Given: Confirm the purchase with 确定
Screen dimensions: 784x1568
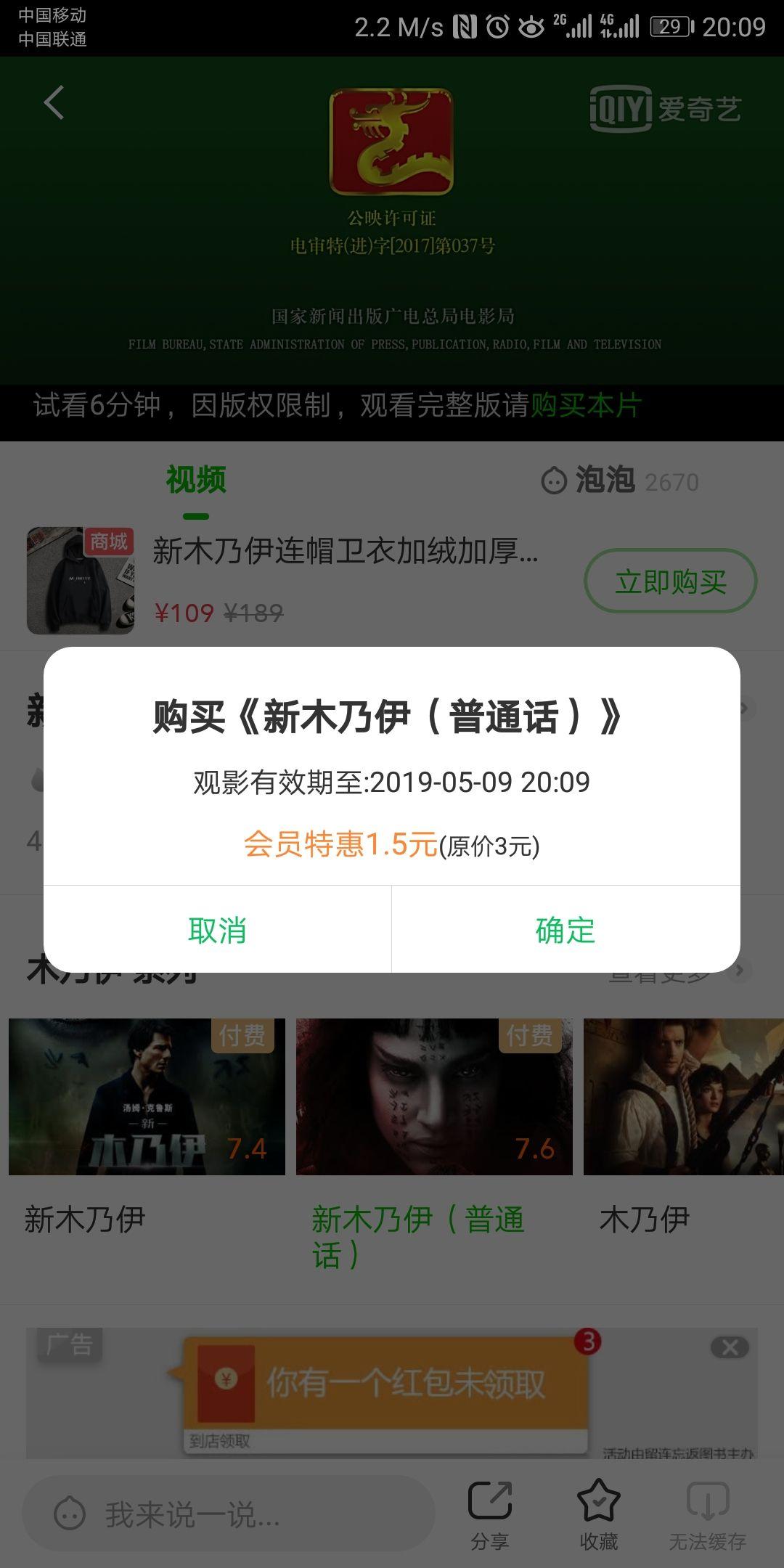Looking at the screenshot, I should coord(565,930).
